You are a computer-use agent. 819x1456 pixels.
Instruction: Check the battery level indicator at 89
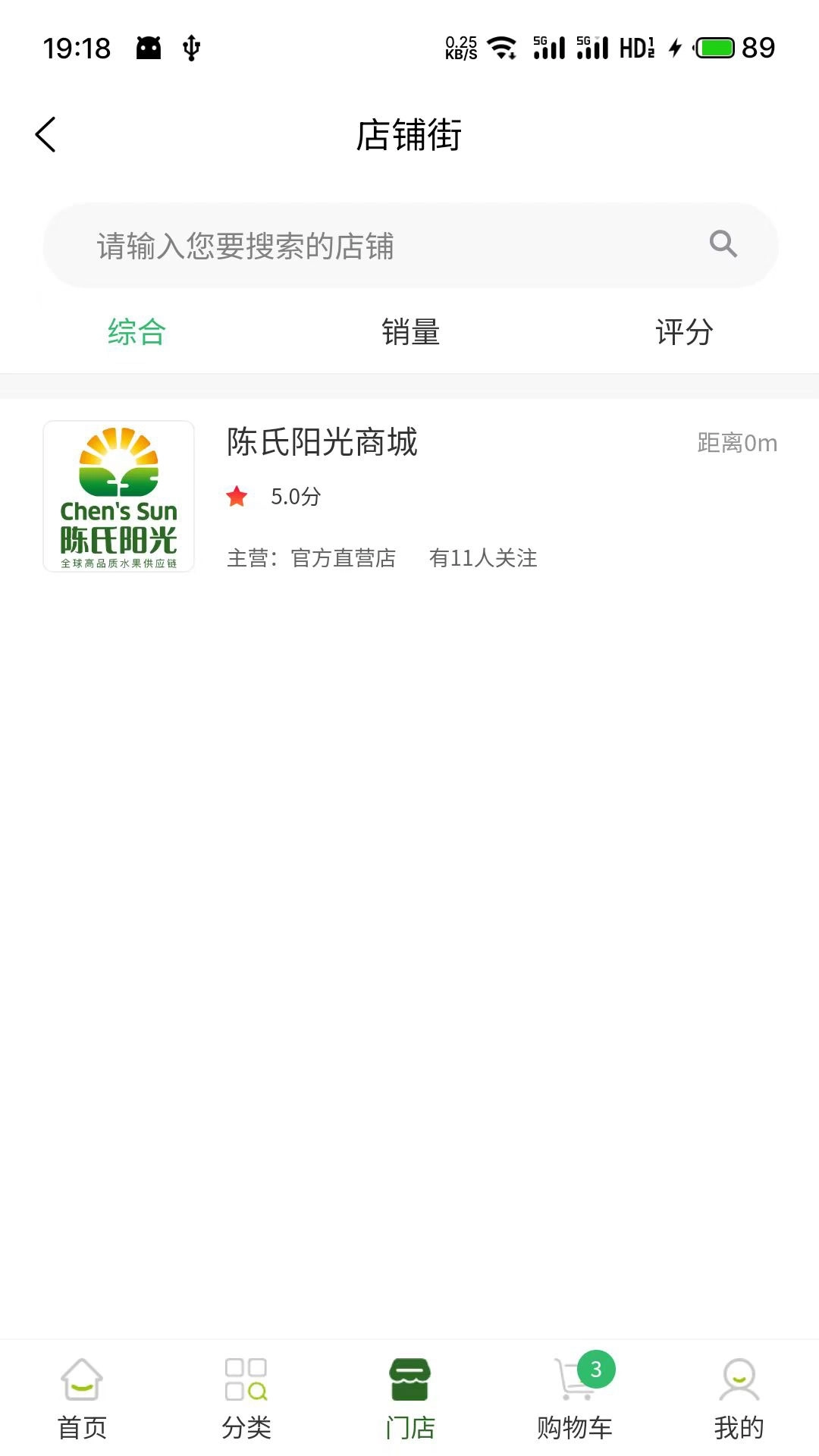tap(734, 47)
